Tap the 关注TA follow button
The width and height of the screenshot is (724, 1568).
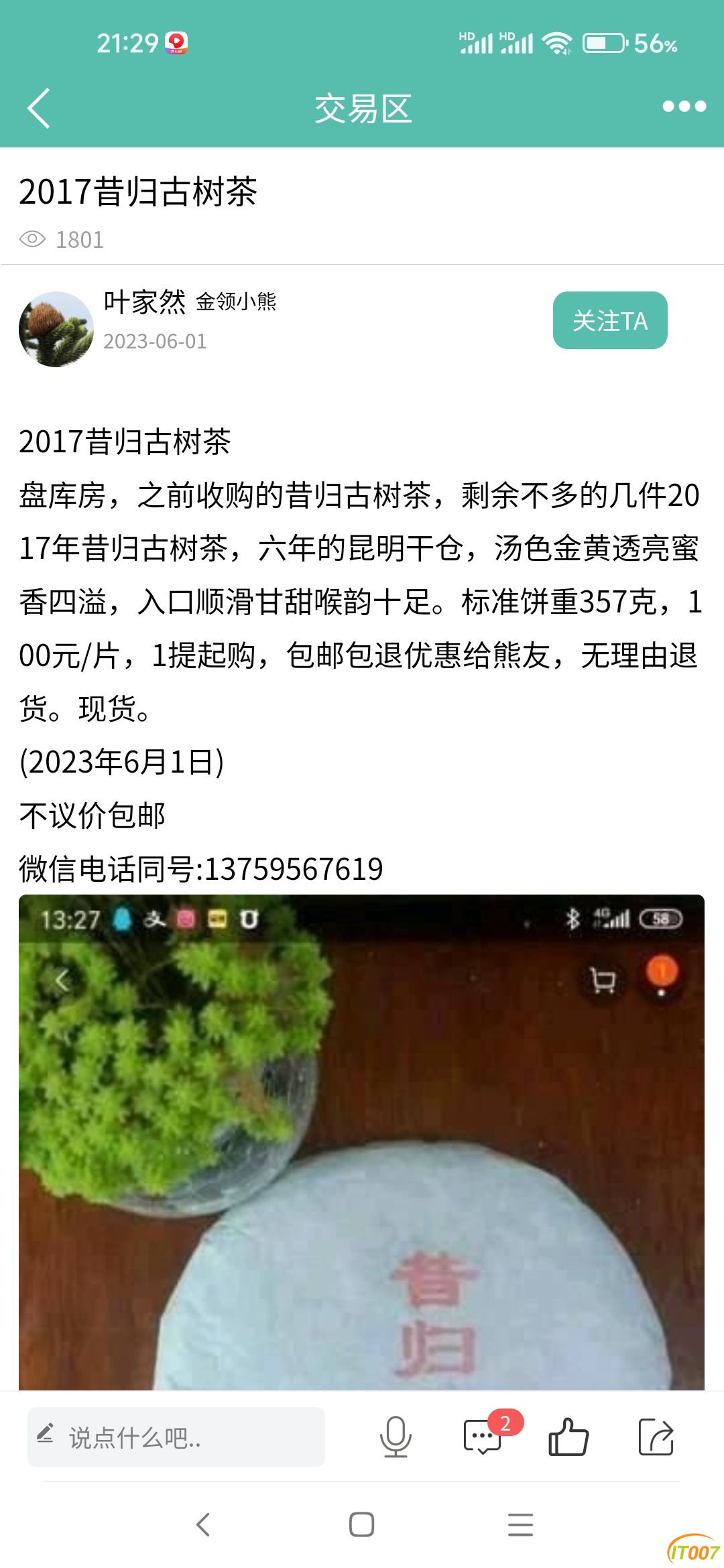click(609, 320)
